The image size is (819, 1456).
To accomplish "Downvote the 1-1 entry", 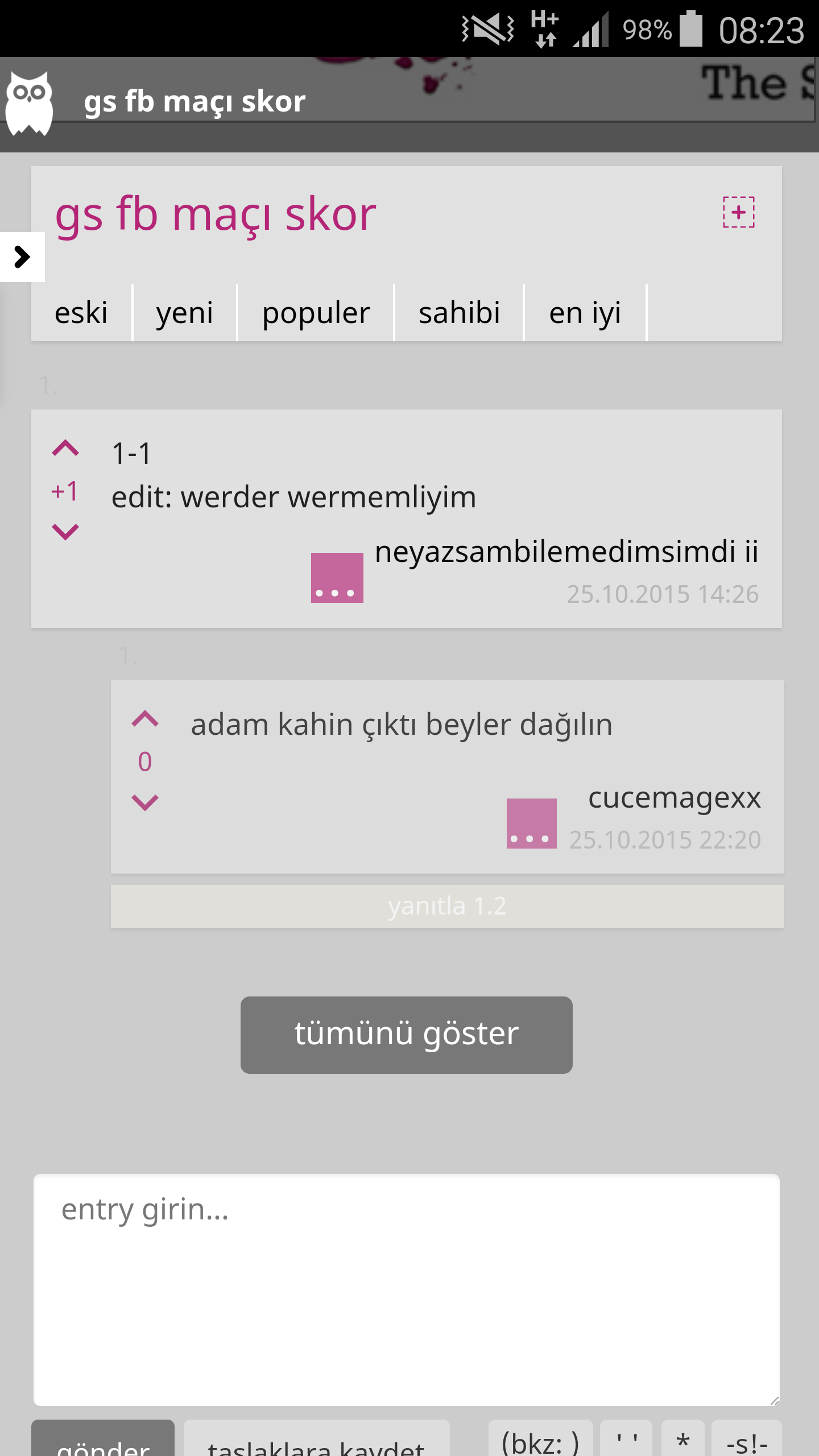I will (x=65, y=532).
